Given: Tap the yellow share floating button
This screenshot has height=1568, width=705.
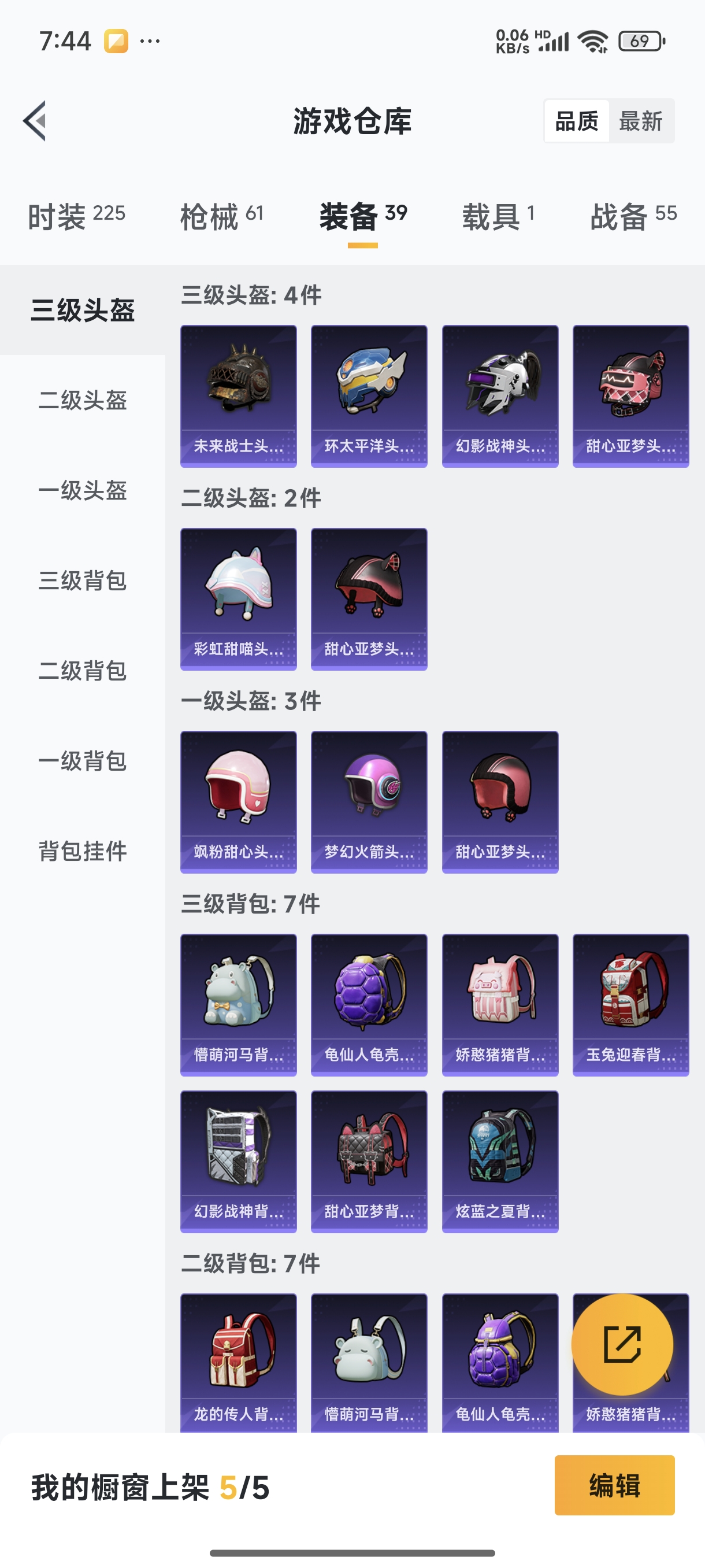Looking at the screenshot, I should (622, 1344).
